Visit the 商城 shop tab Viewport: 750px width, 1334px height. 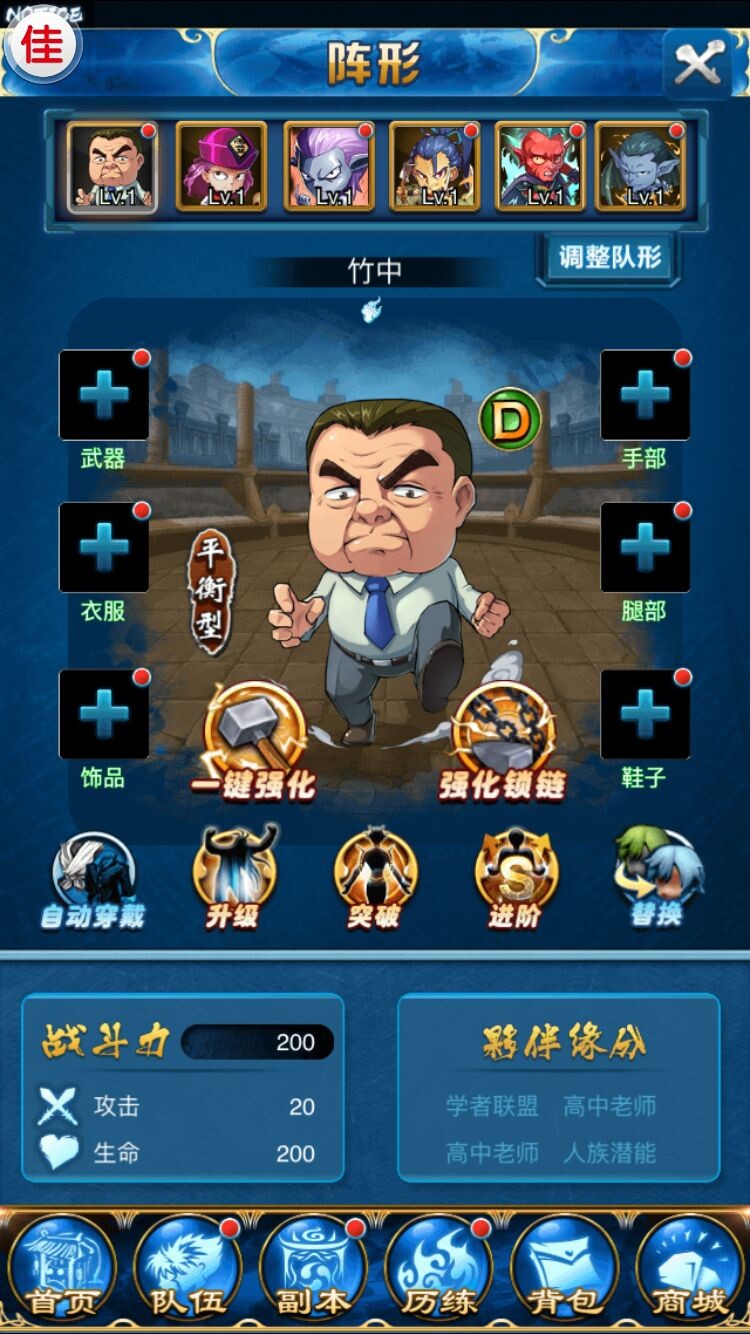coord(689,1269)
